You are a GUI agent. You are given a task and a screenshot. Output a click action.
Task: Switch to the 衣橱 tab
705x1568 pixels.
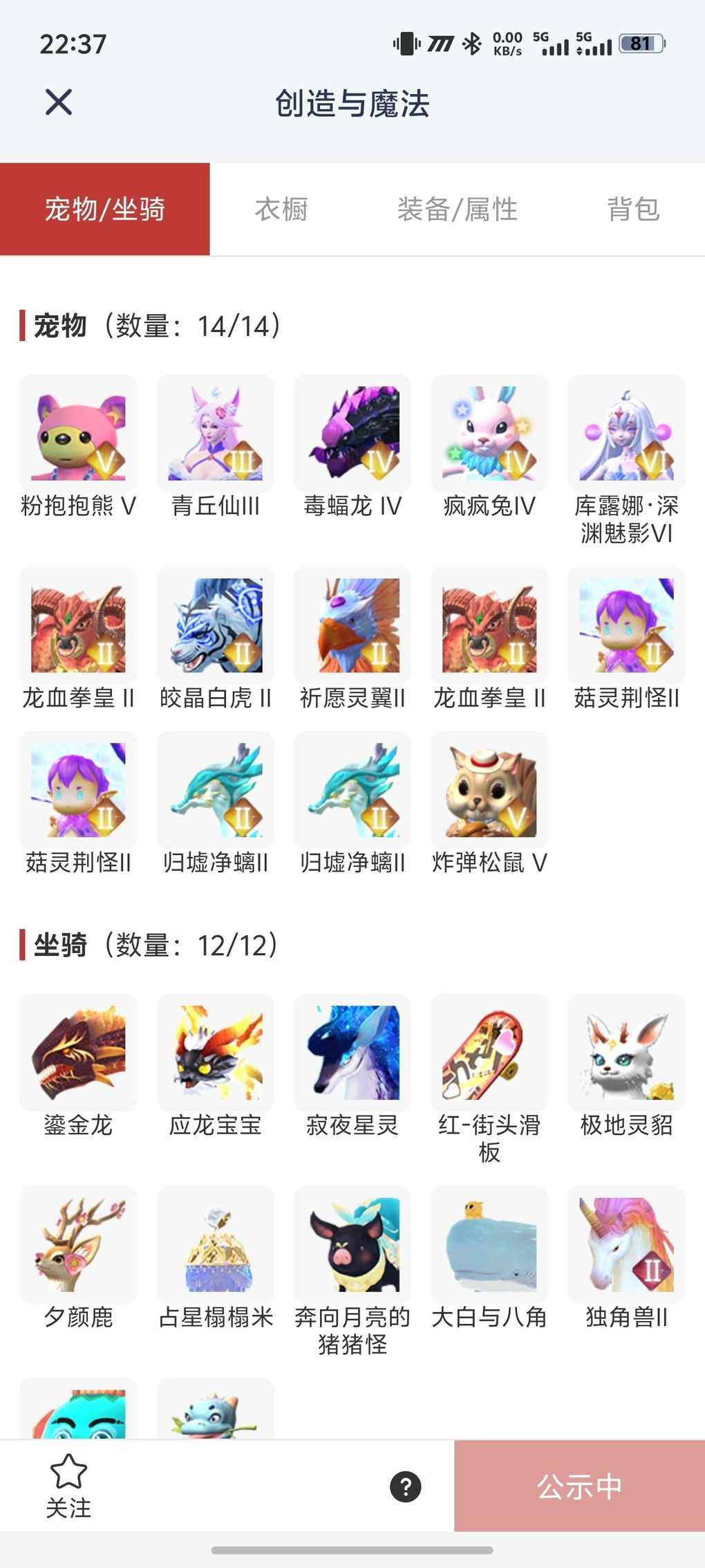click(x=281, y=210)
